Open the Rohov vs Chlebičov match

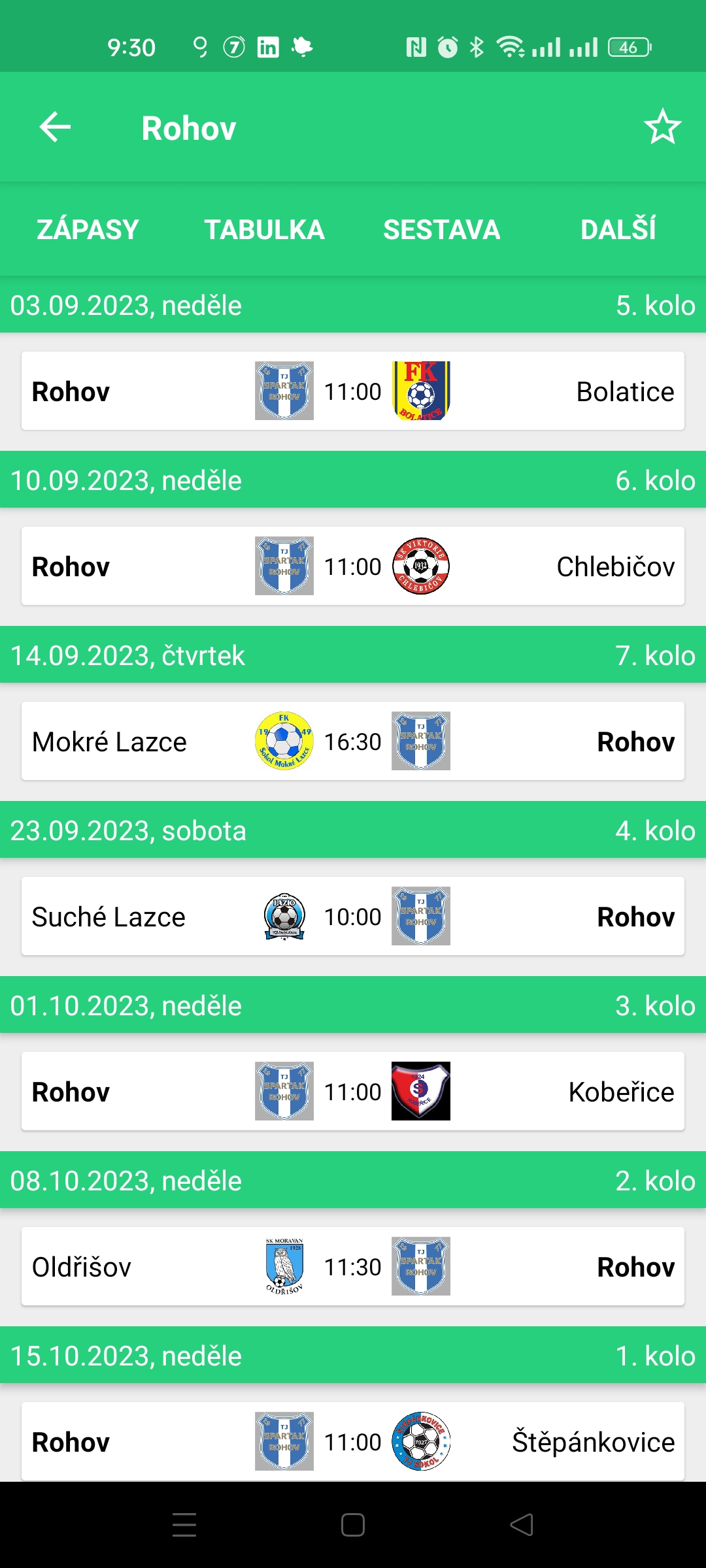pyautogui.click(x=353, y=566)
